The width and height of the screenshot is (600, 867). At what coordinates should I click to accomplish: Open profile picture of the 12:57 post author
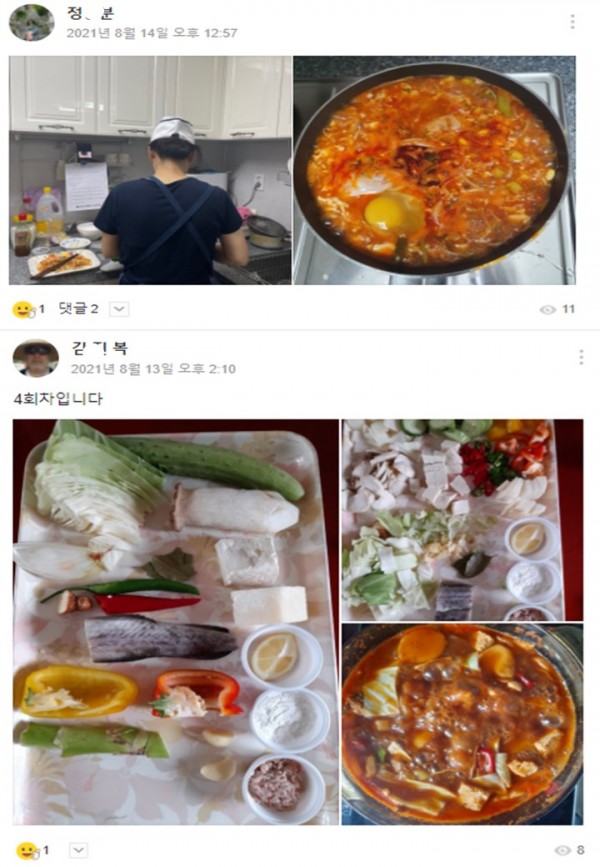pos(31,22)
